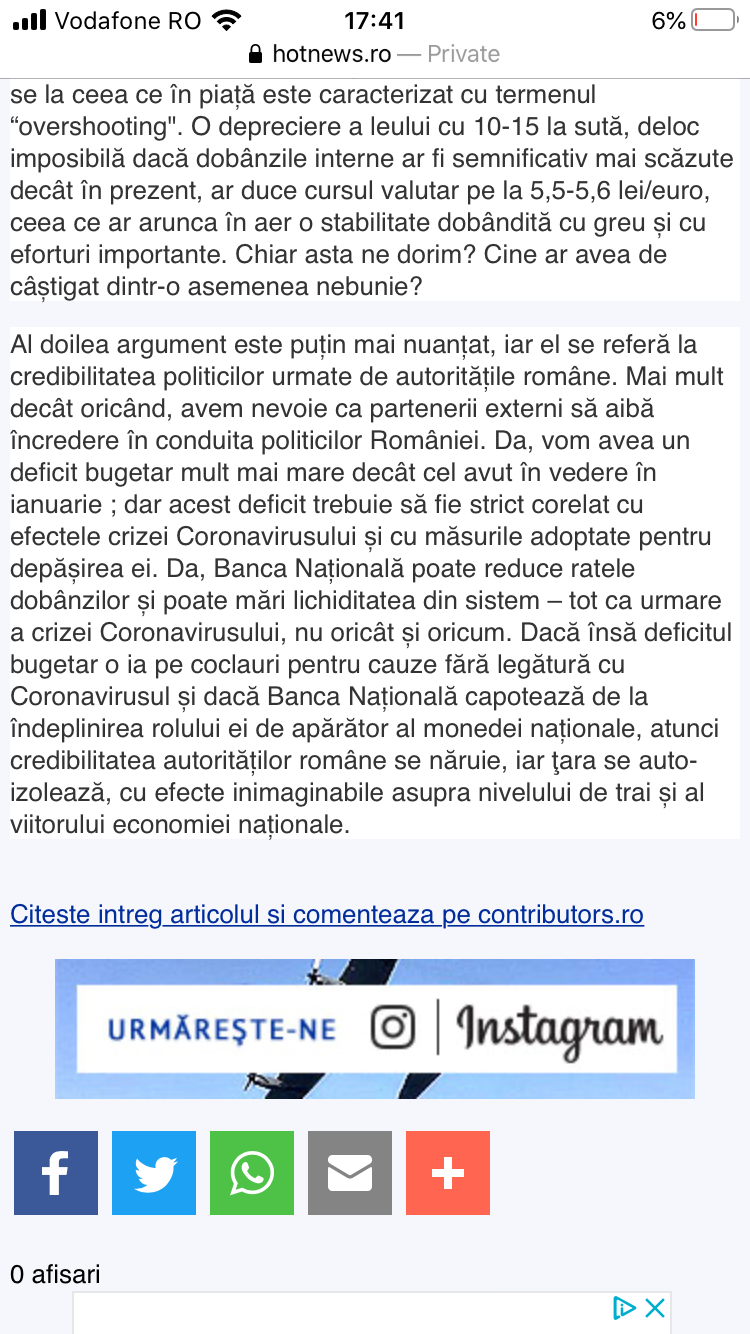Open the AdChoices info icon
The height and width of the screenshot is (1334, 750).
pyautogui.click(x=625, y=1307)
